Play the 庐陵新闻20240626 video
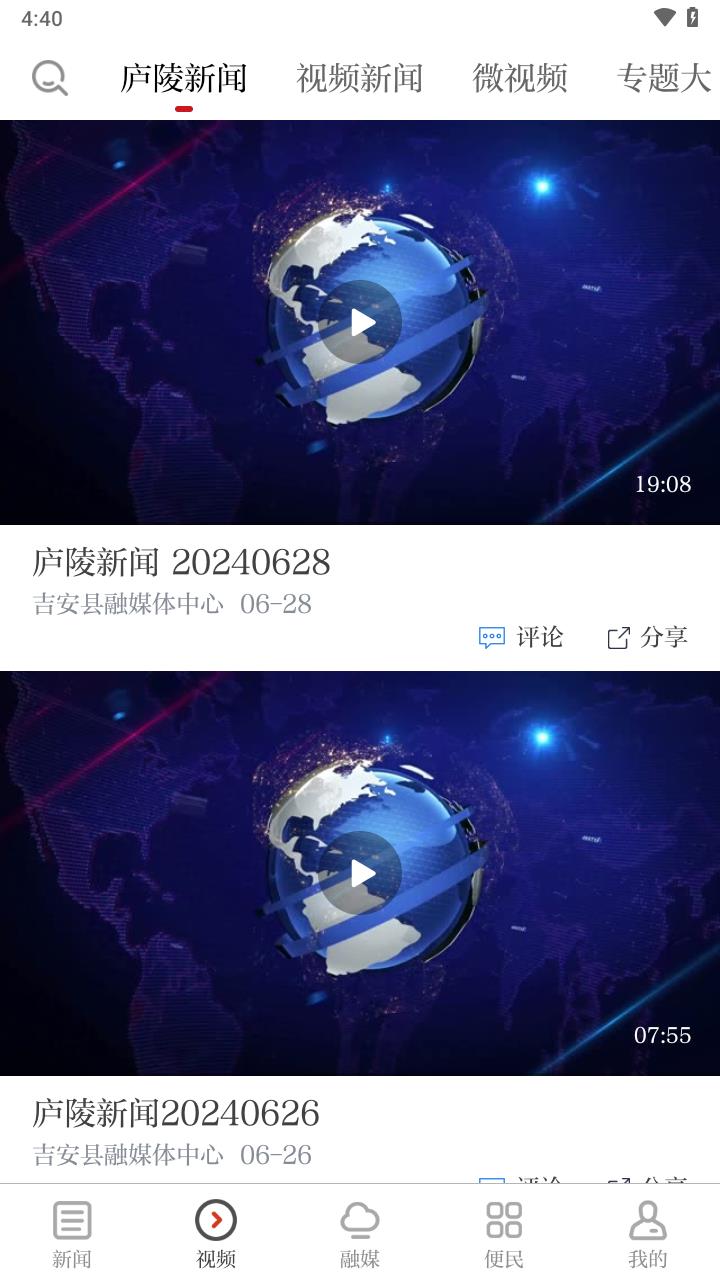This screenshot has height=1280, width=720. 361,873
